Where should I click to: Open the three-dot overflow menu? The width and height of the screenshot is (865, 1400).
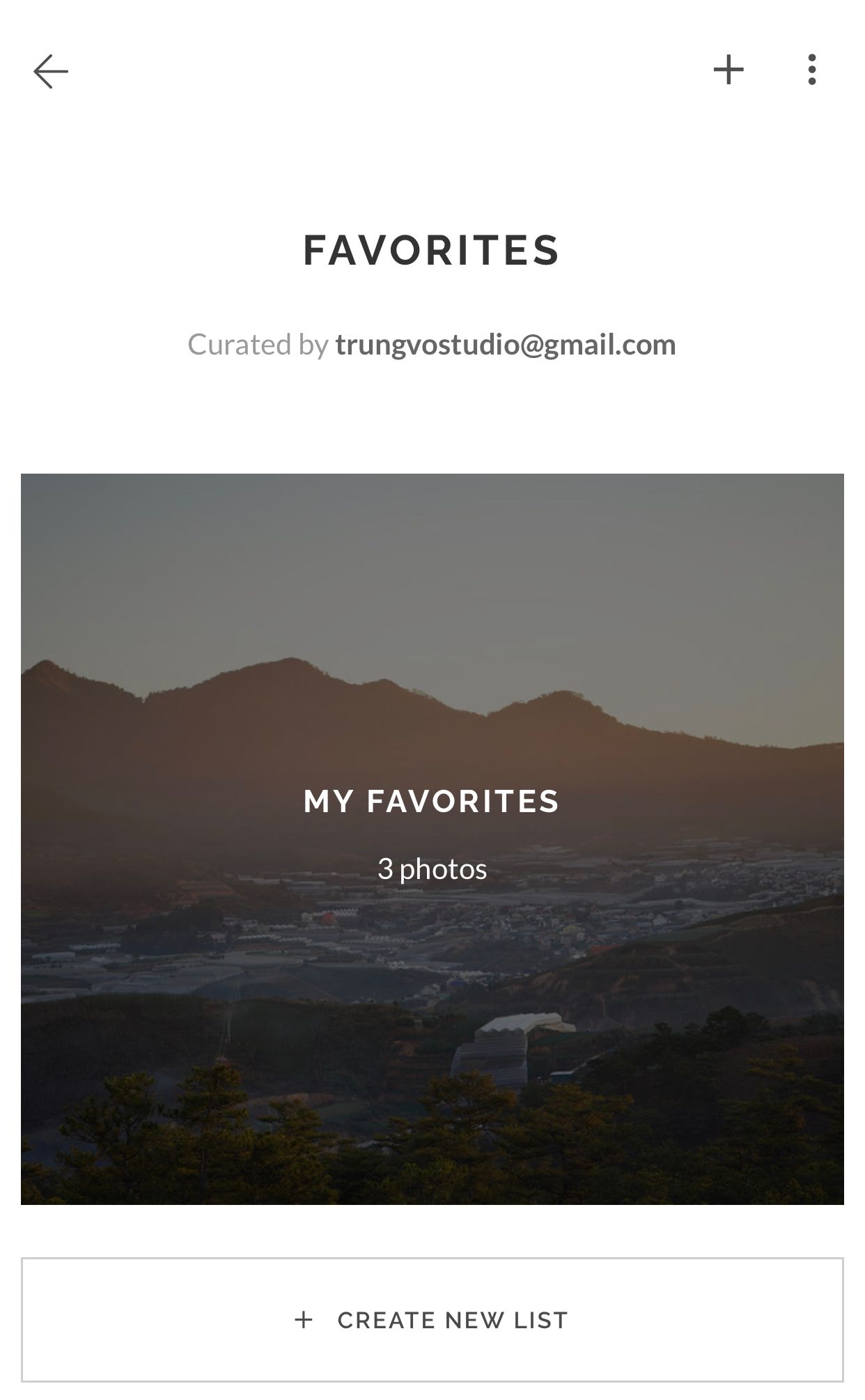(x=811, y=70)
